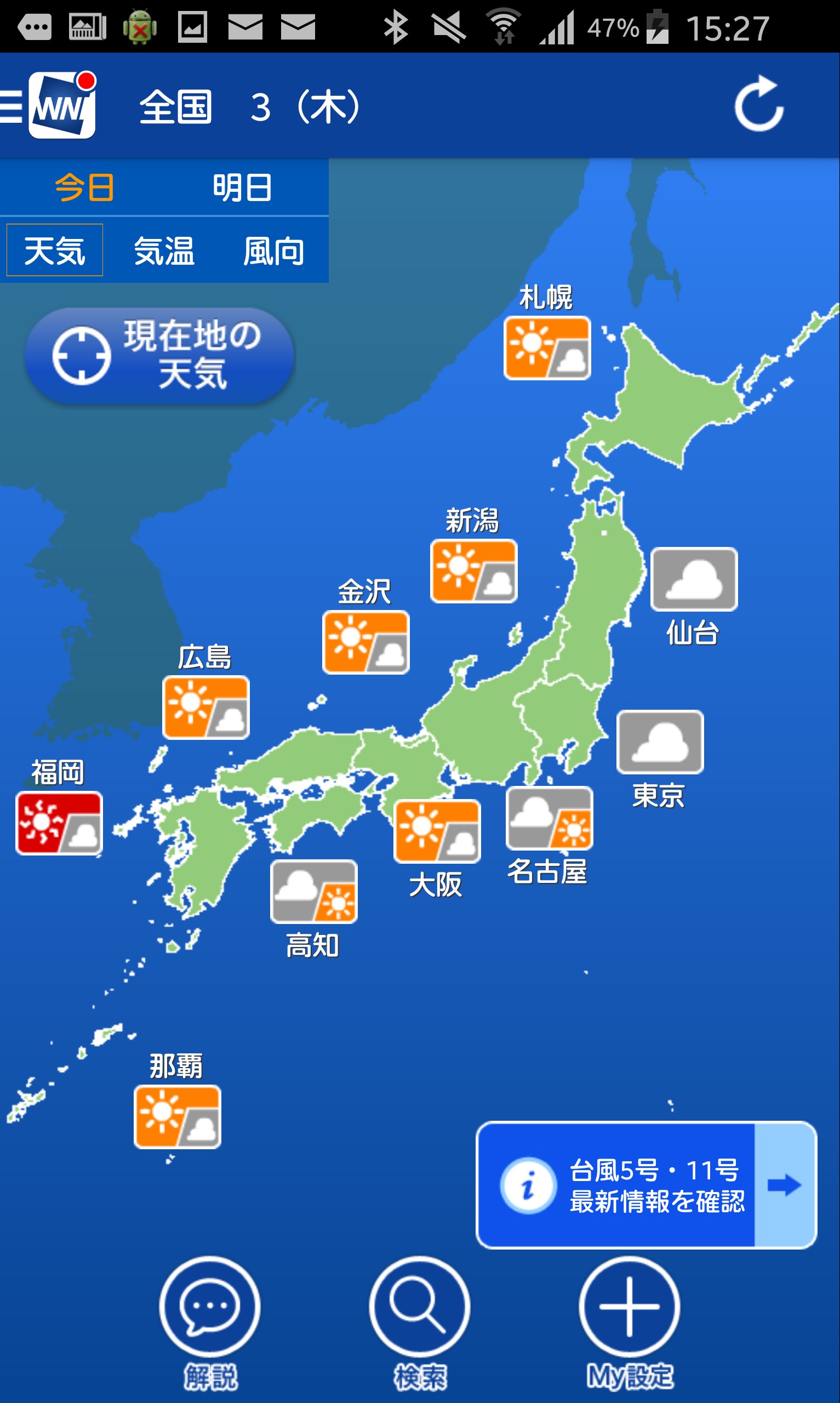The image size is (840, 1403).
Task: Open the 大阪 weather icon
Action: pyautogui.click(x=436, y=831)
